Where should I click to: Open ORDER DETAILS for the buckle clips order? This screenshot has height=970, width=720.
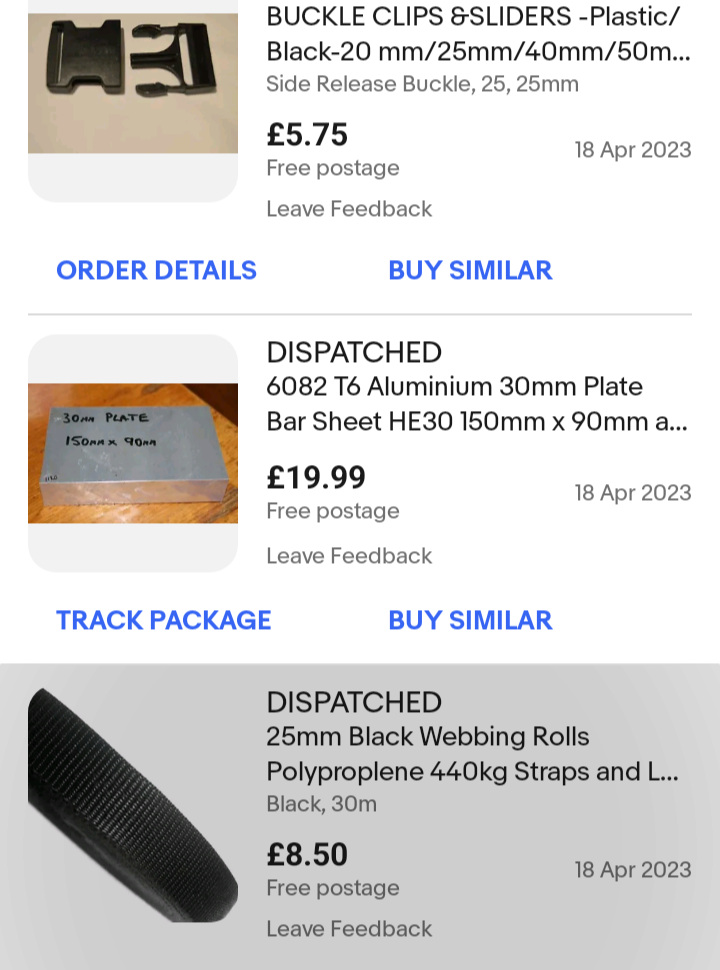point(156,270)
